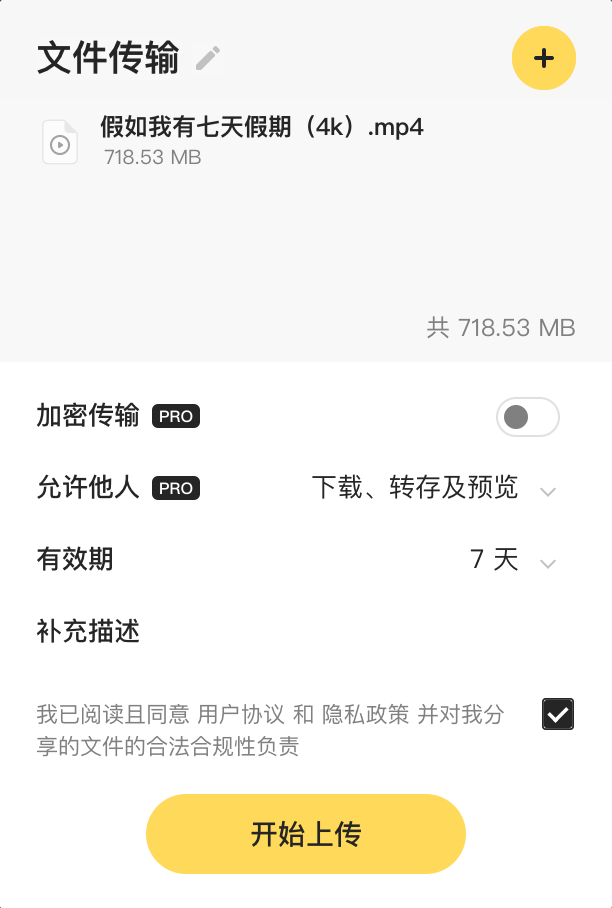The width and height of the screenshot is (612, 908).
Task: Tap the pencil icon to rename 文件传输
Action: (208, 59)
